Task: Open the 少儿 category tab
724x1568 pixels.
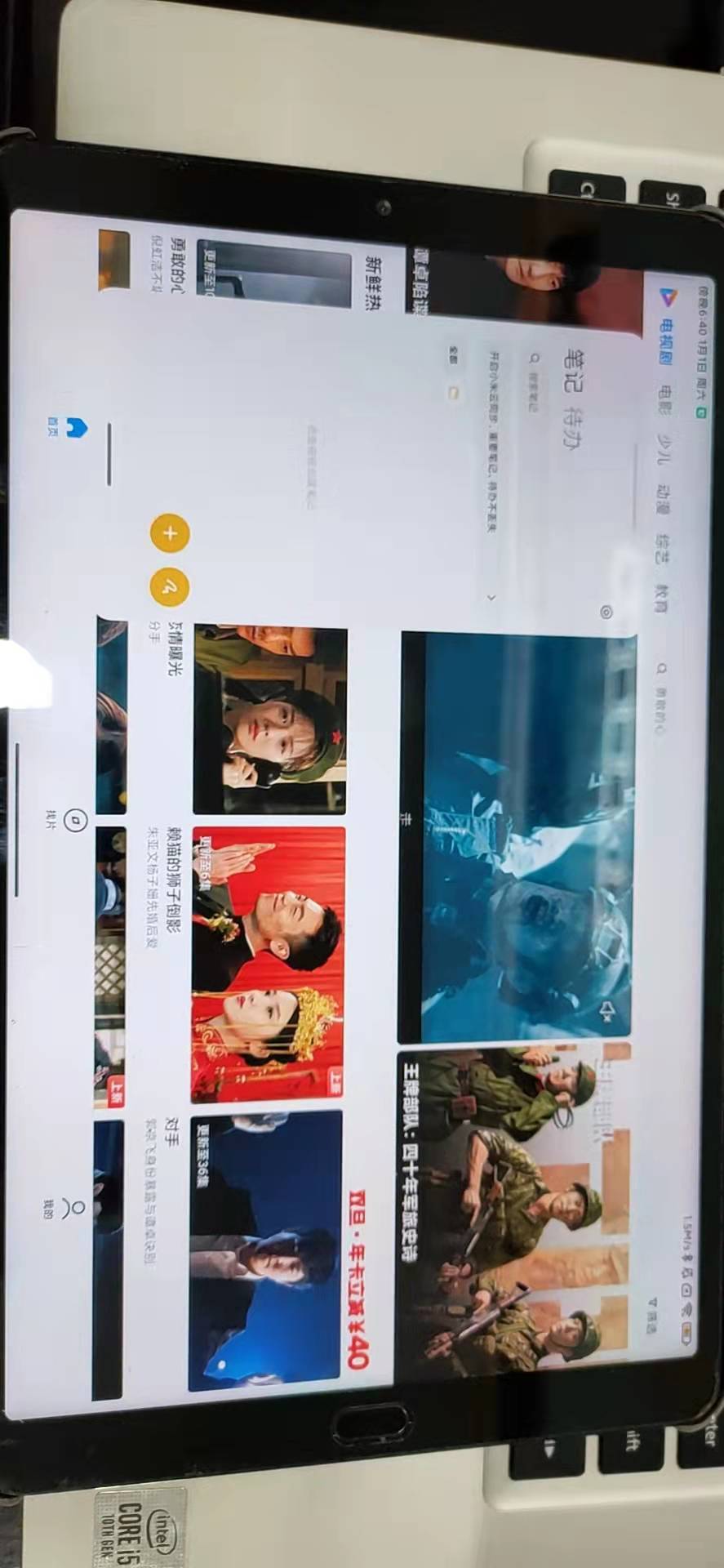Action: click(664, 447)
